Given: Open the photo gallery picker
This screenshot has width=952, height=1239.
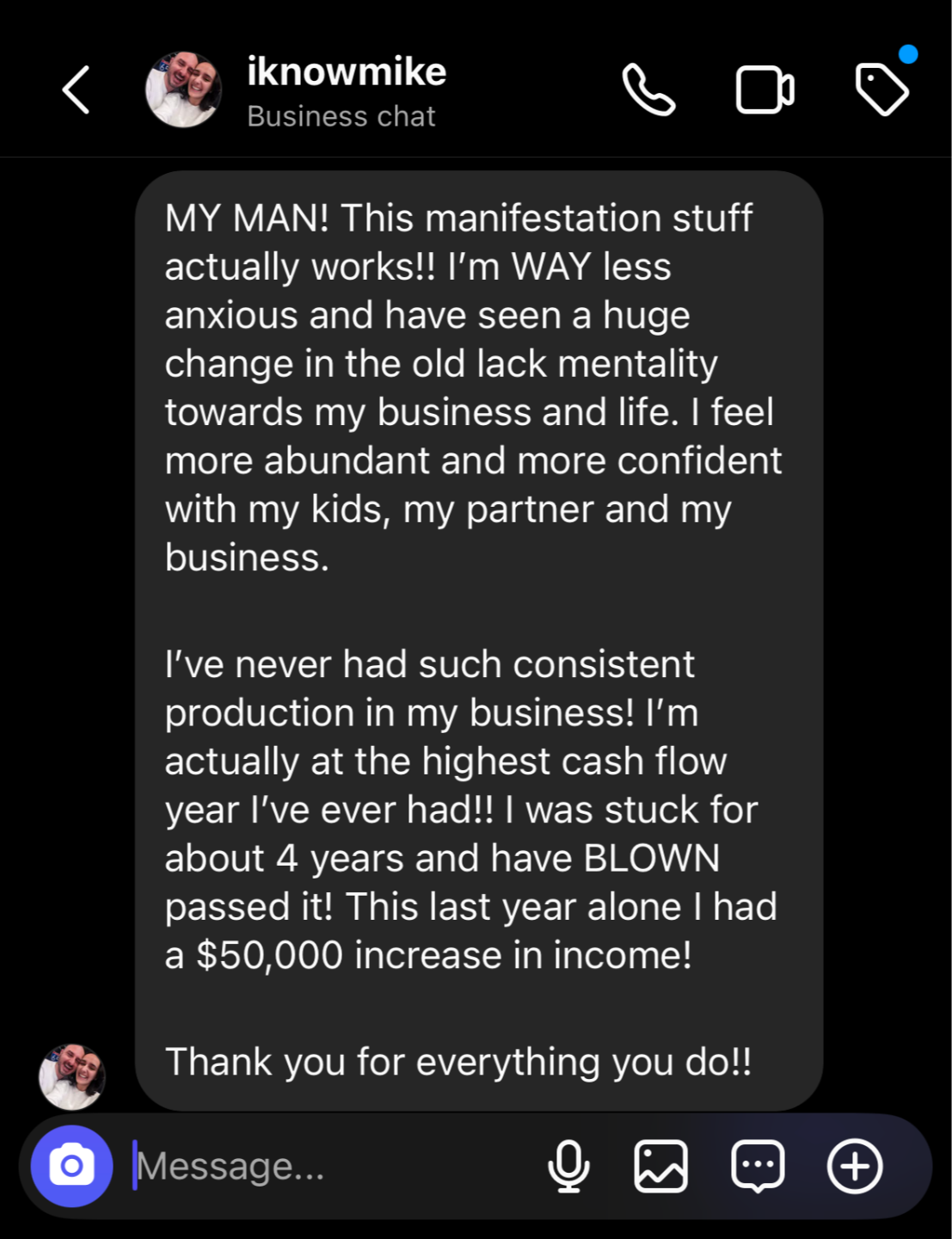Looking at the screenshot, I should (x=660, y=1167).
